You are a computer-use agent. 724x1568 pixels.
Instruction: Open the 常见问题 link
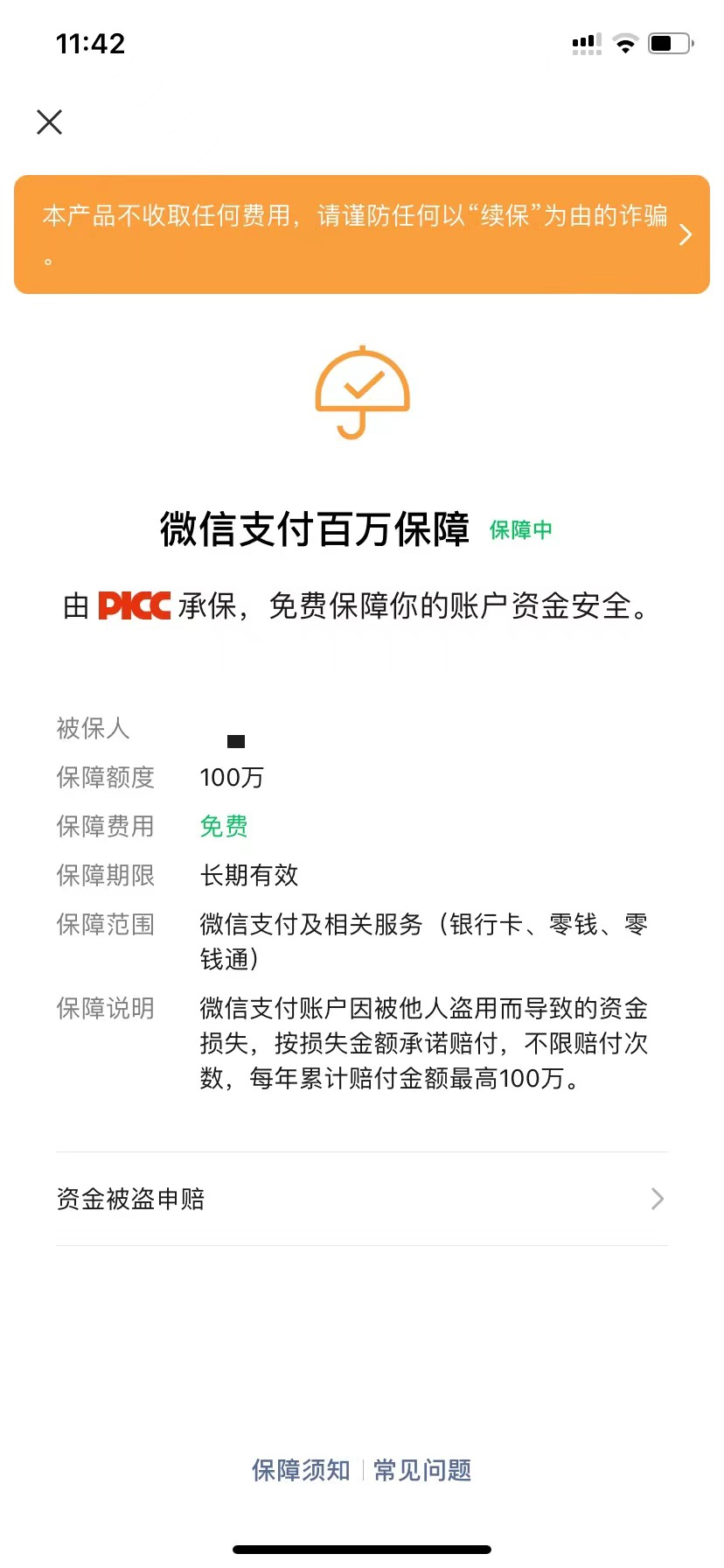(422, 1470)
